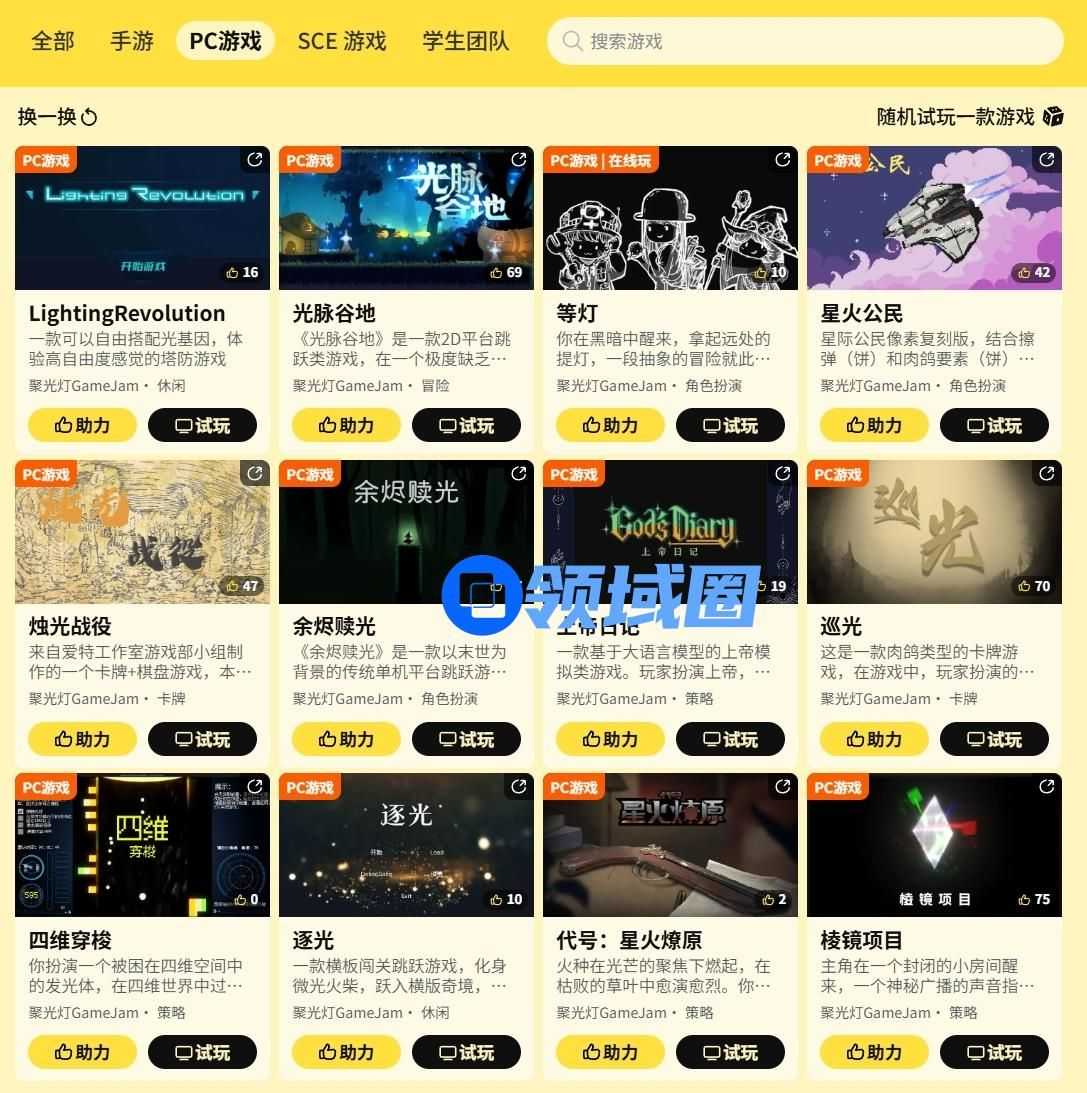Tap 随机试玩一款游戏 dice button

tap(969, 117)
